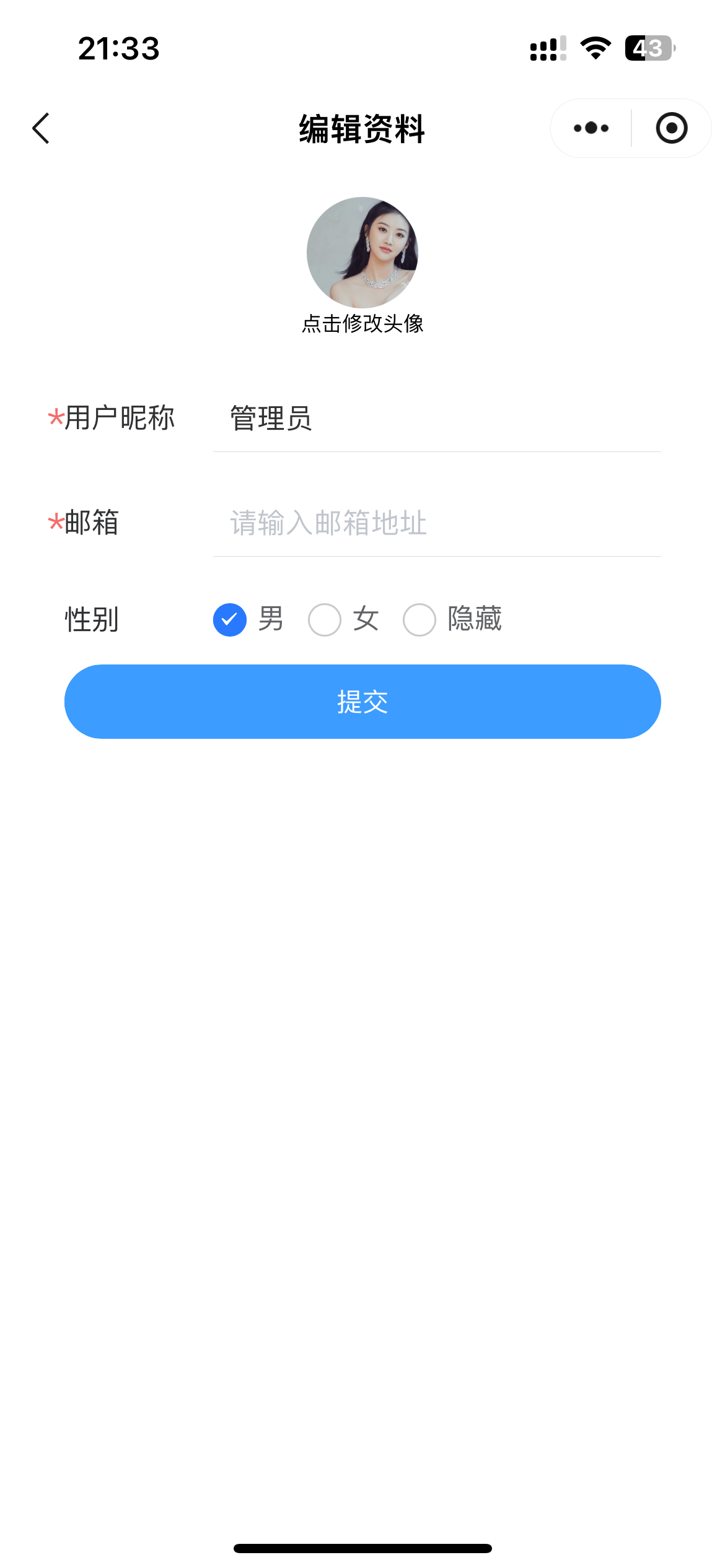This screenshot has width=725, height=1568.
Task: Select 女 as gender
Action: tap(325, 619)
